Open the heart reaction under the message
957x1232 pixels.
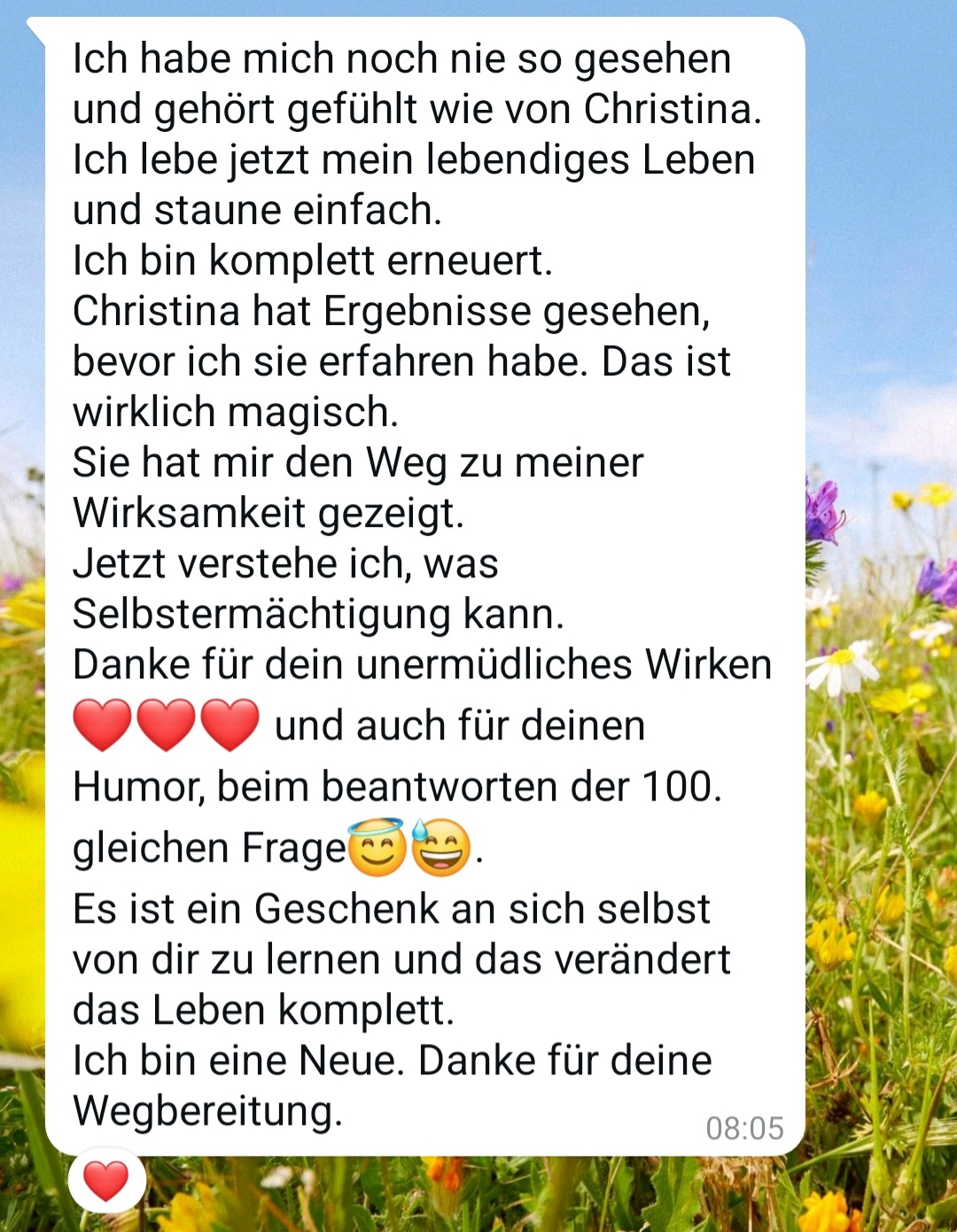pyautogui.click(x=106, y=1181)
